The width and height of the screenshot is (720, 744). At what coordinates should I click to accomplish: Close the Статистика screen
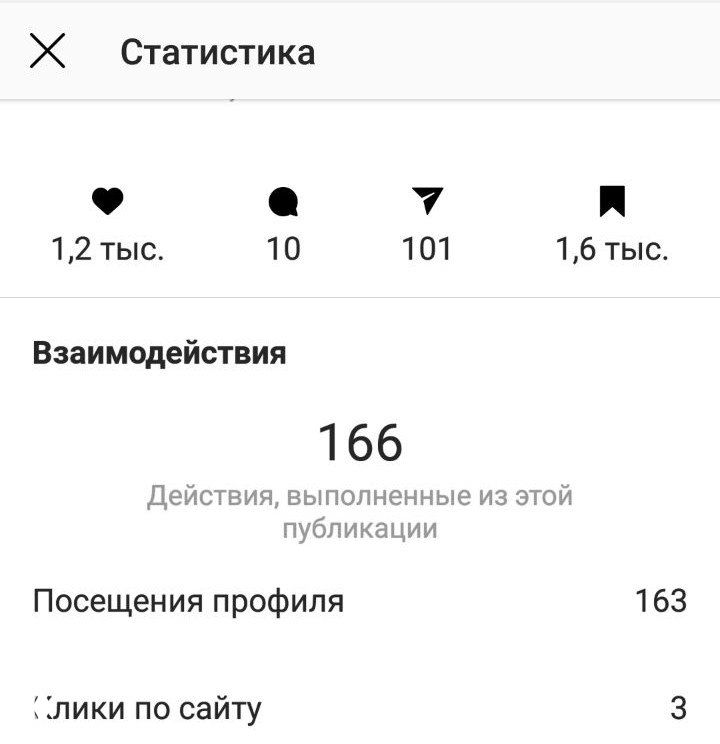click(x=47, y=52)
